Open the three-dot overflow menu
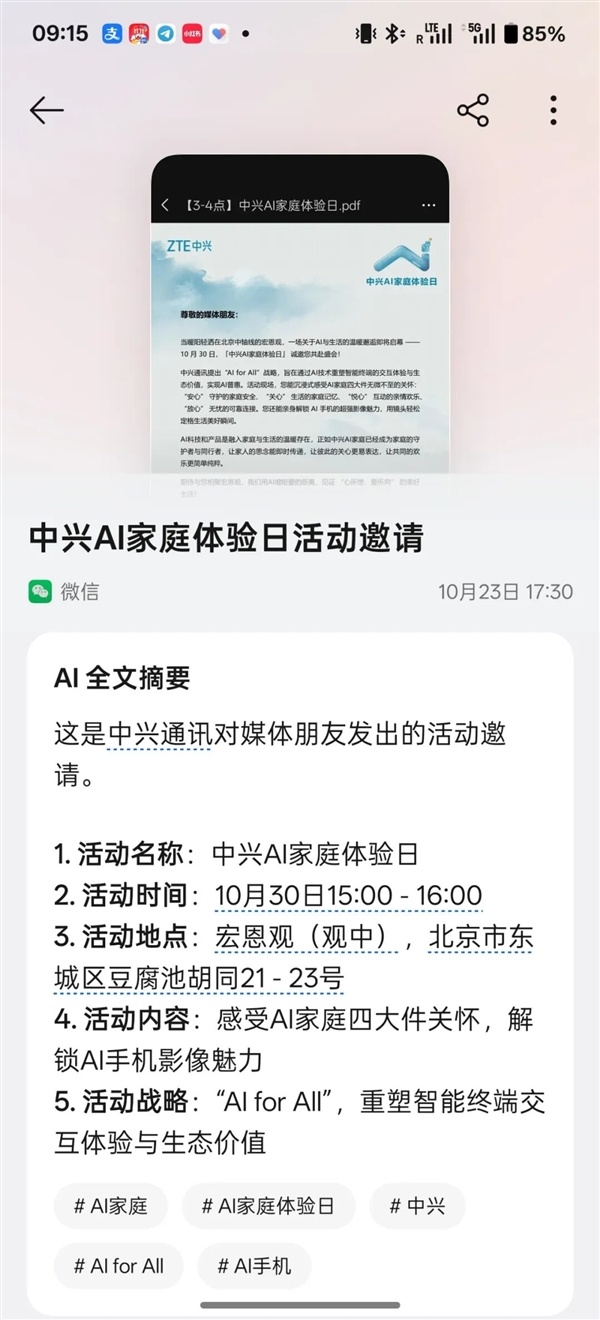600x1320 pixels. 553,110
